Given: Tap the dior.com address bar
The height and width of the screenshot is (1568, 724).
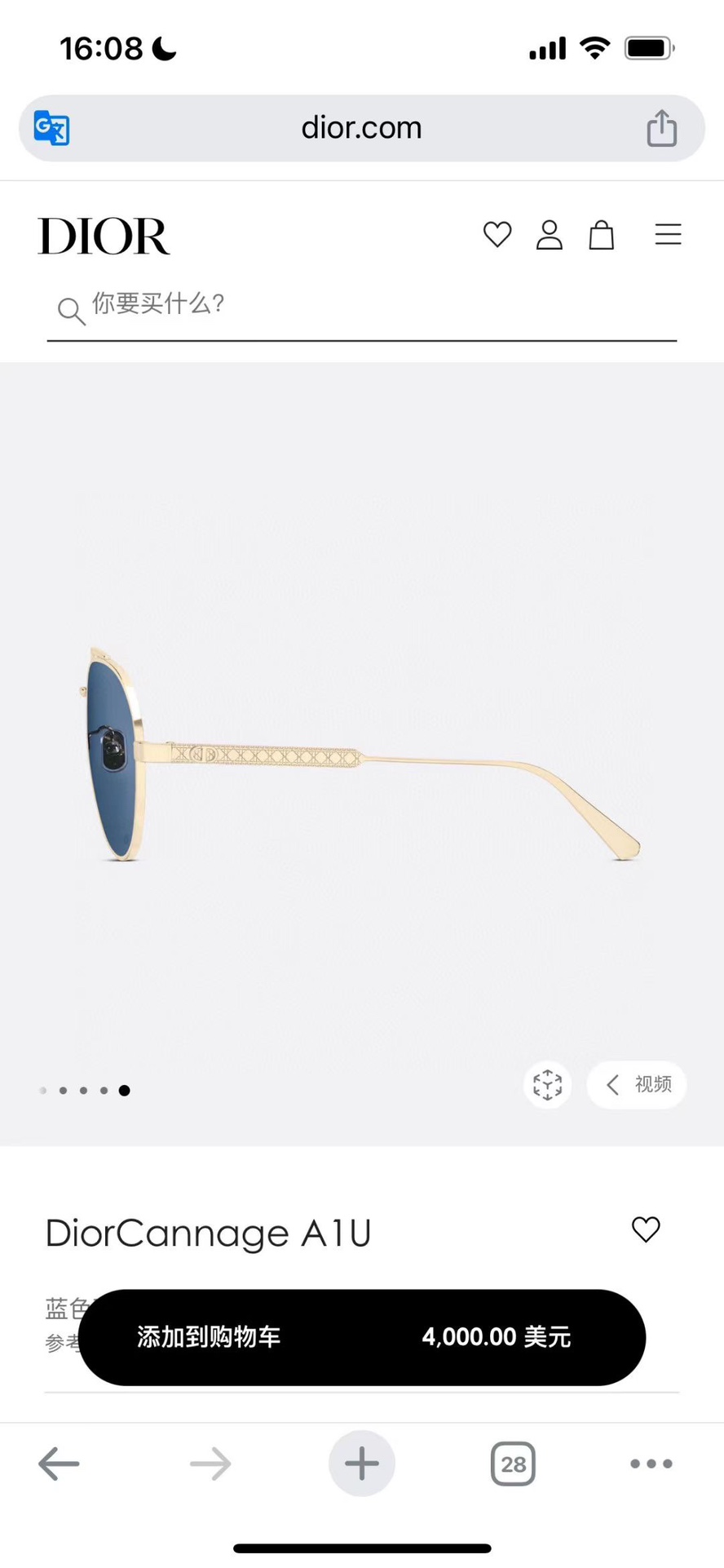Looking at the screenshot, I should click(x=361, y=128).
